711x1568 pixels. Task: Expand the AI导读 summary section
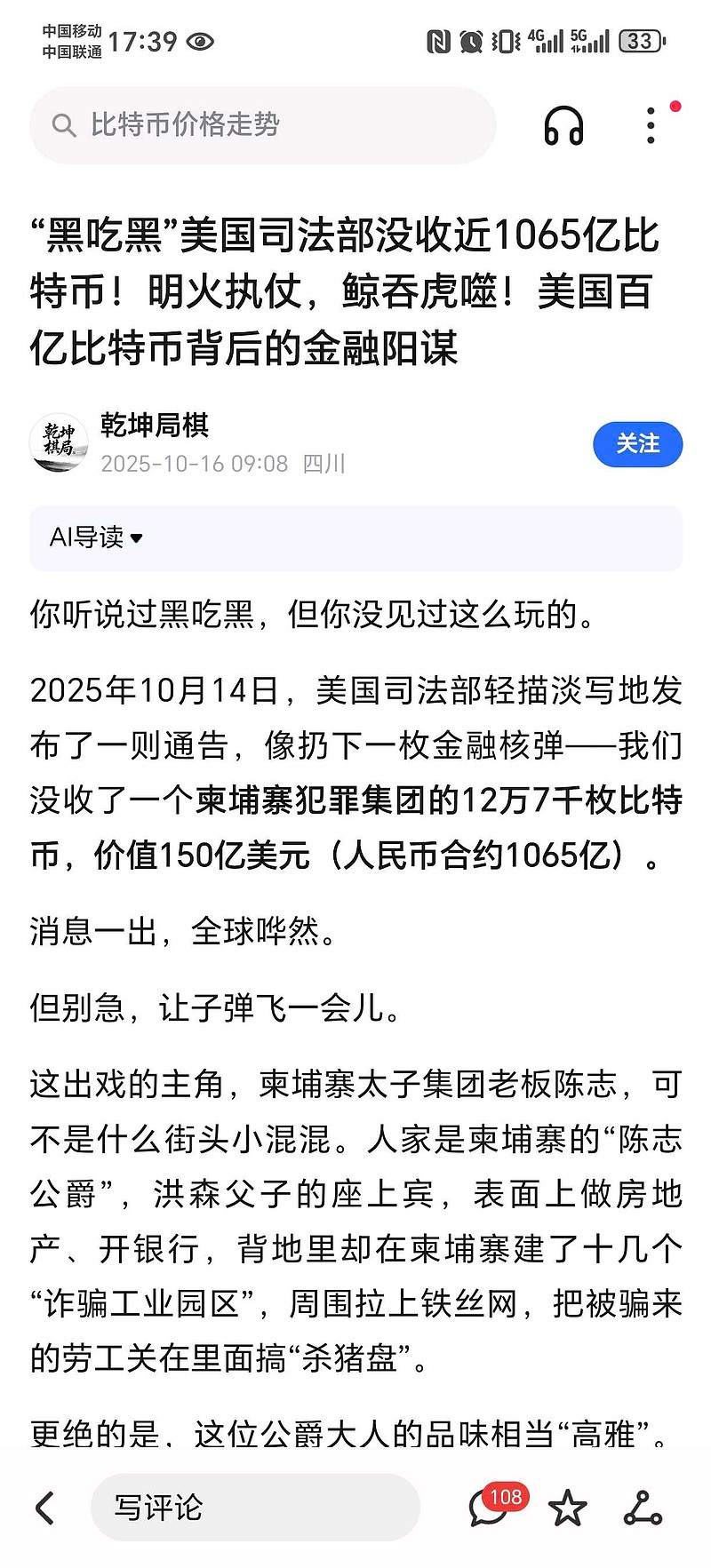coord(95,537)
